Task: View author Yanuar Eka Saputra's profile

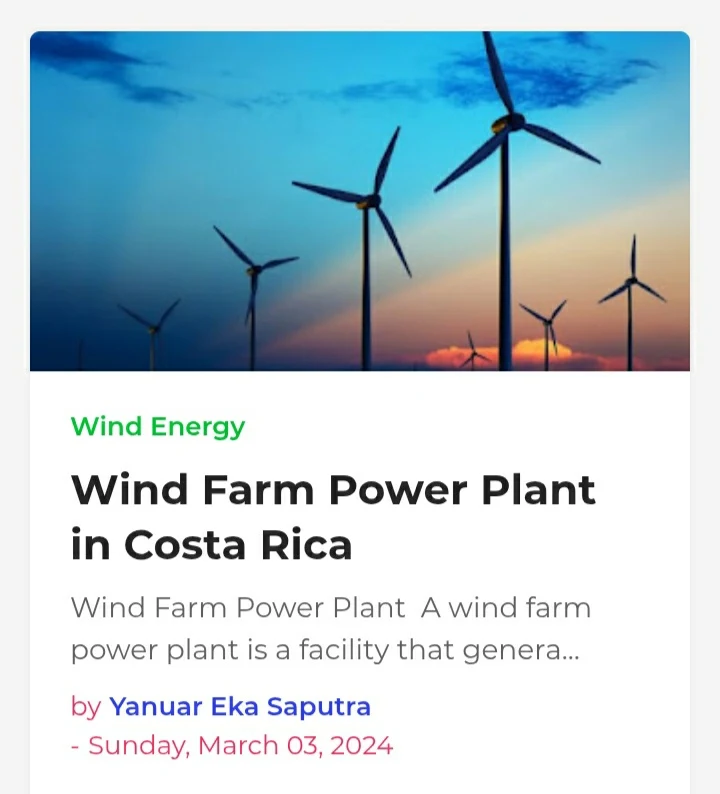Action: (240, 706)
